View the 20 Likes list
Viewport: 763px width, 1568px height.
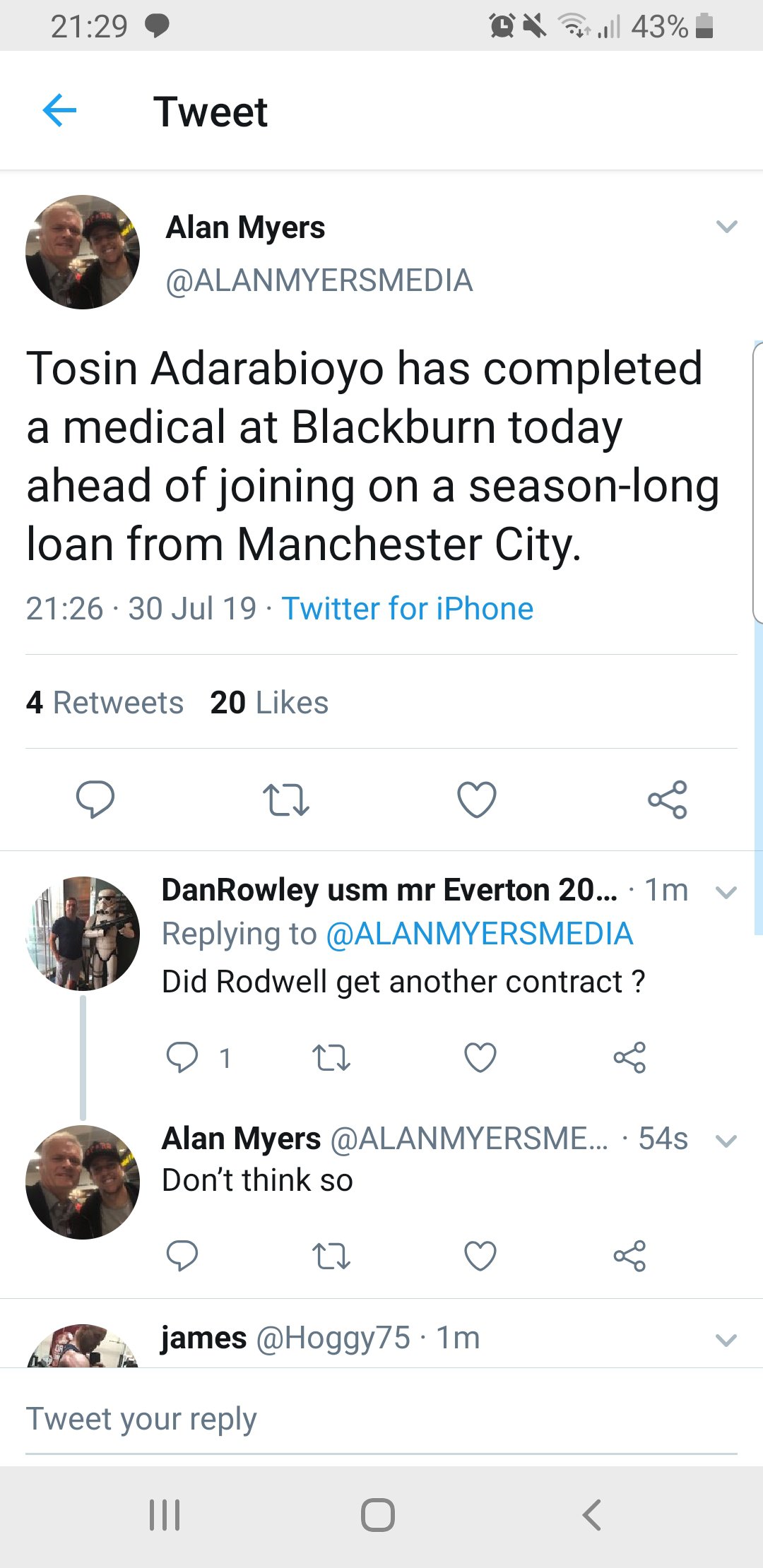(269, 703)
